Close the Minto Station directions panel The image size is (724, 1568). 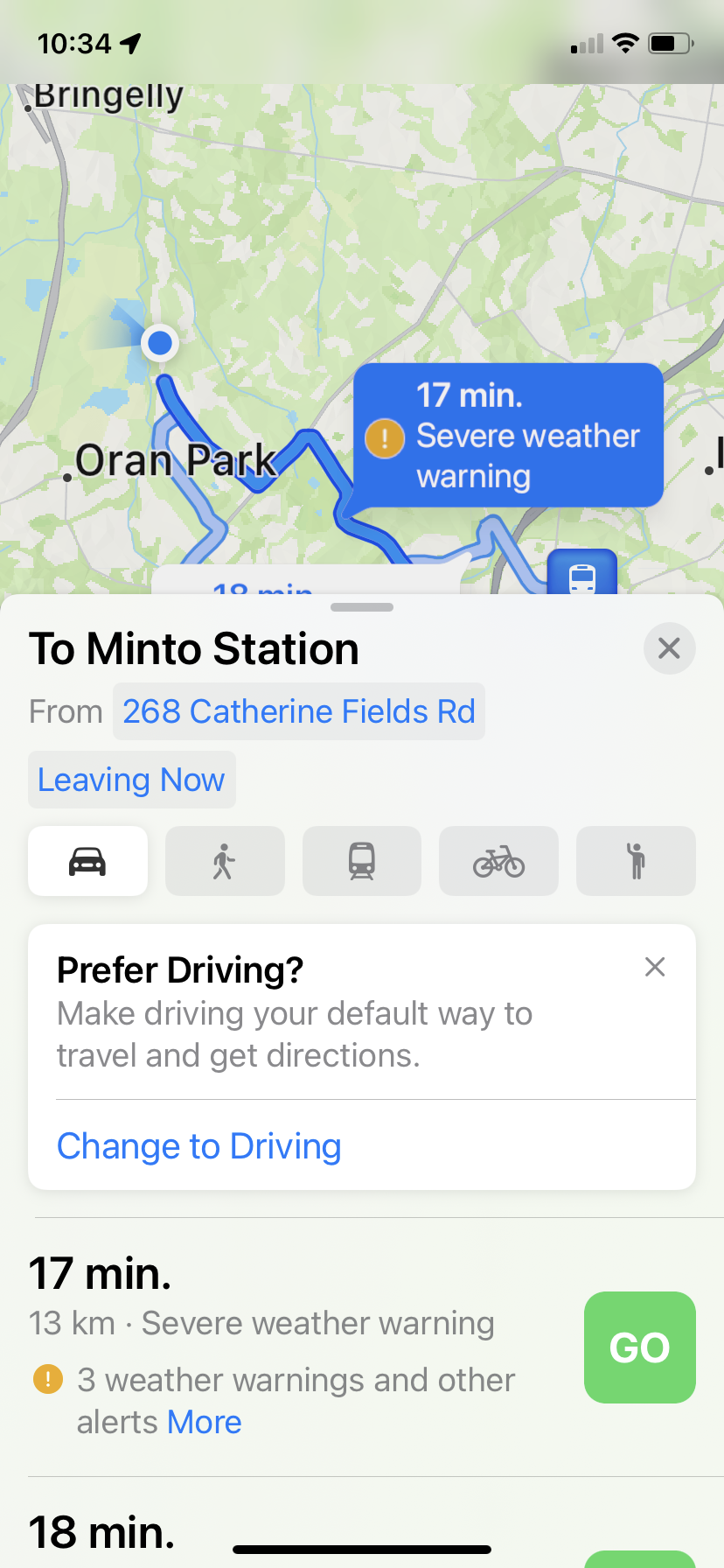[x=669, y=648]
